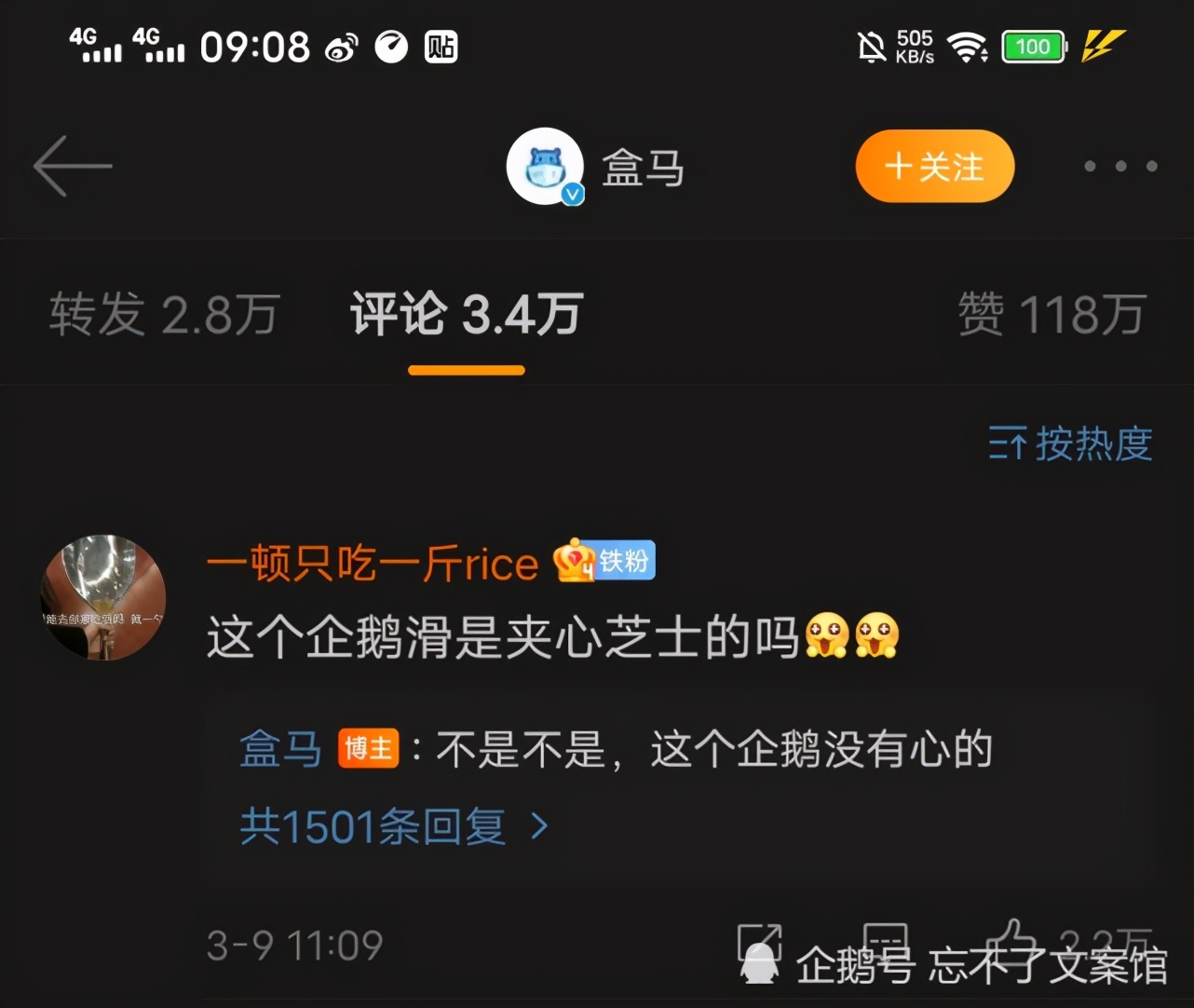The width and height of the screenshot is (1194, 1008).
Task: Tap the username 一顿只吃一斤rice
Action: 373,565
